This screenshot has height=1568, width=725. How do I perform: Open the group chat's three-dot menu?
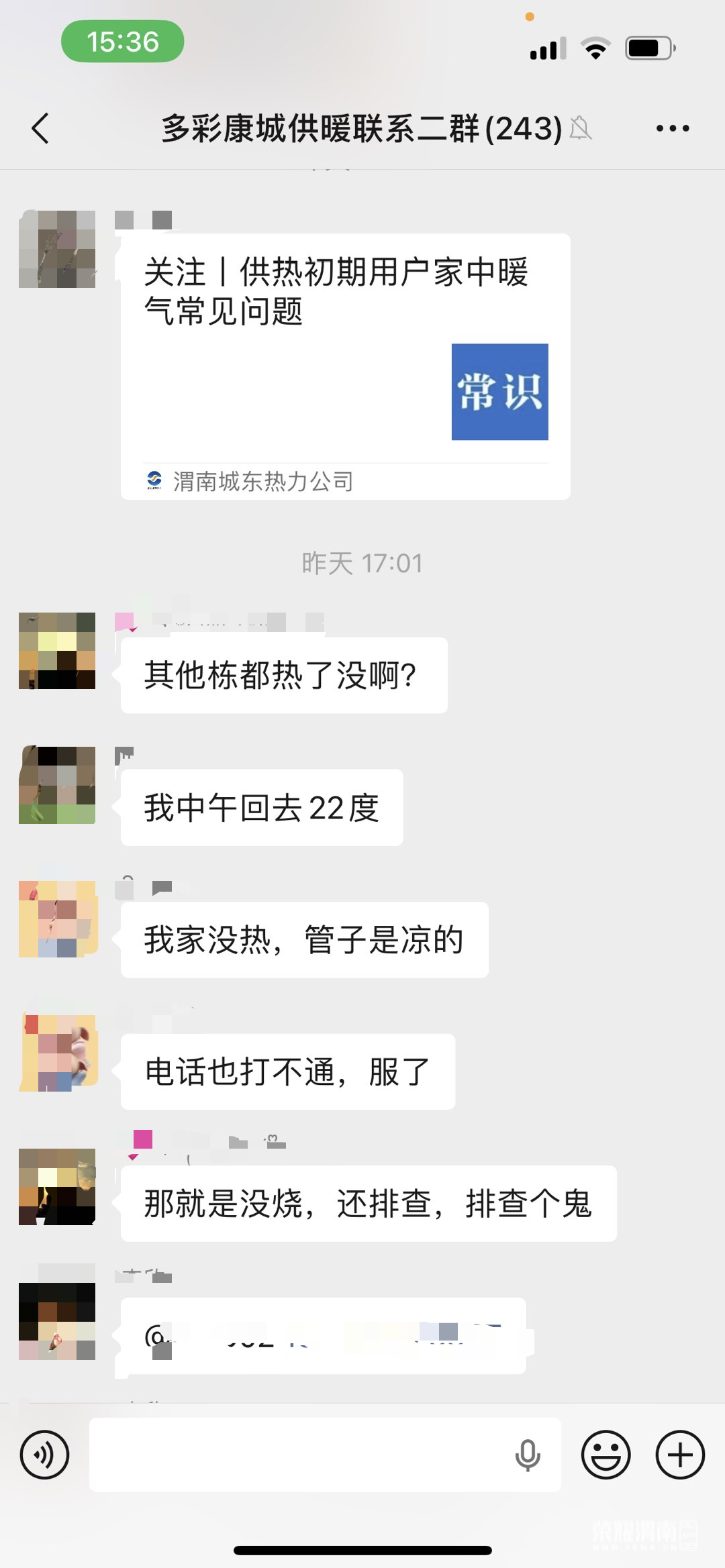672,128
